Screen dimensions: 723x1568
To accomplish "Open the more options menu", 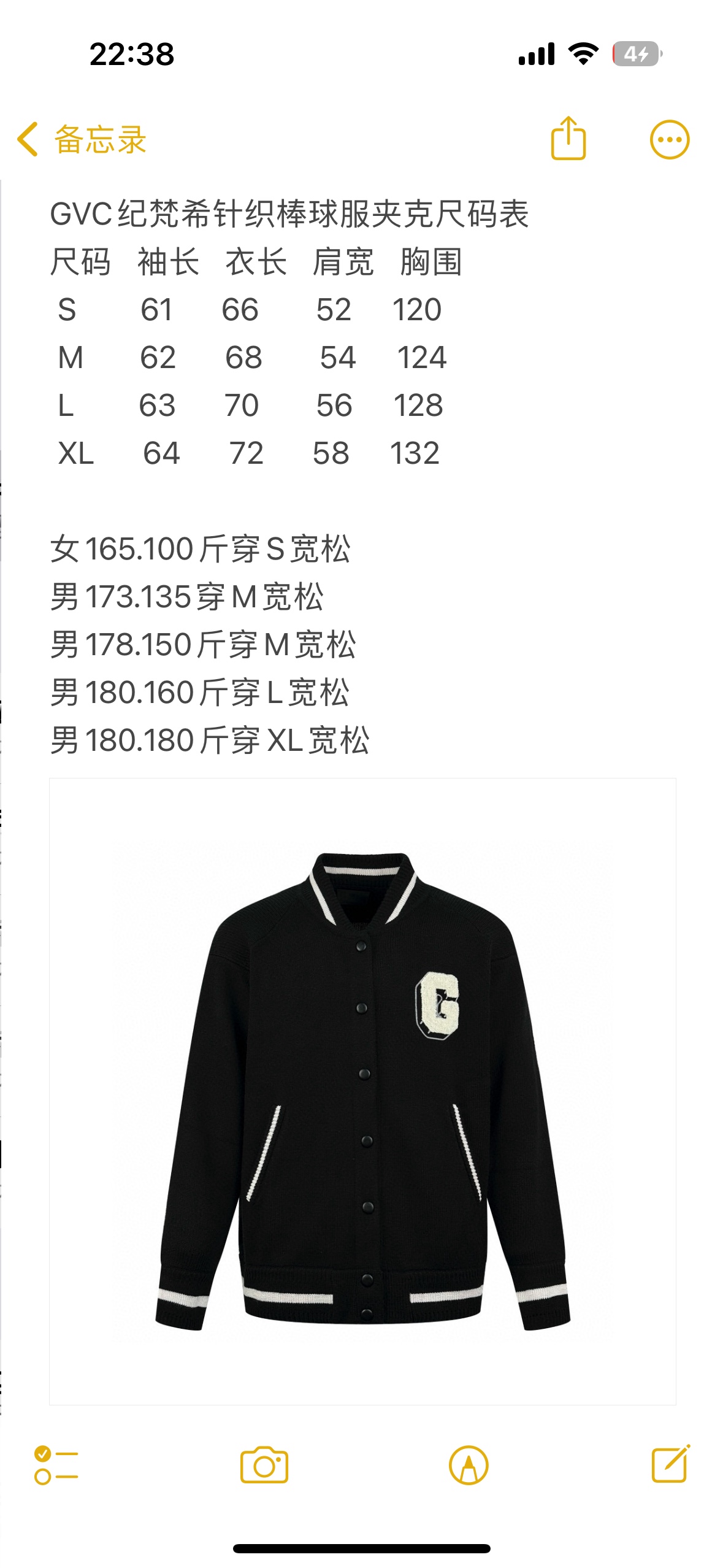I will (669, 140).
